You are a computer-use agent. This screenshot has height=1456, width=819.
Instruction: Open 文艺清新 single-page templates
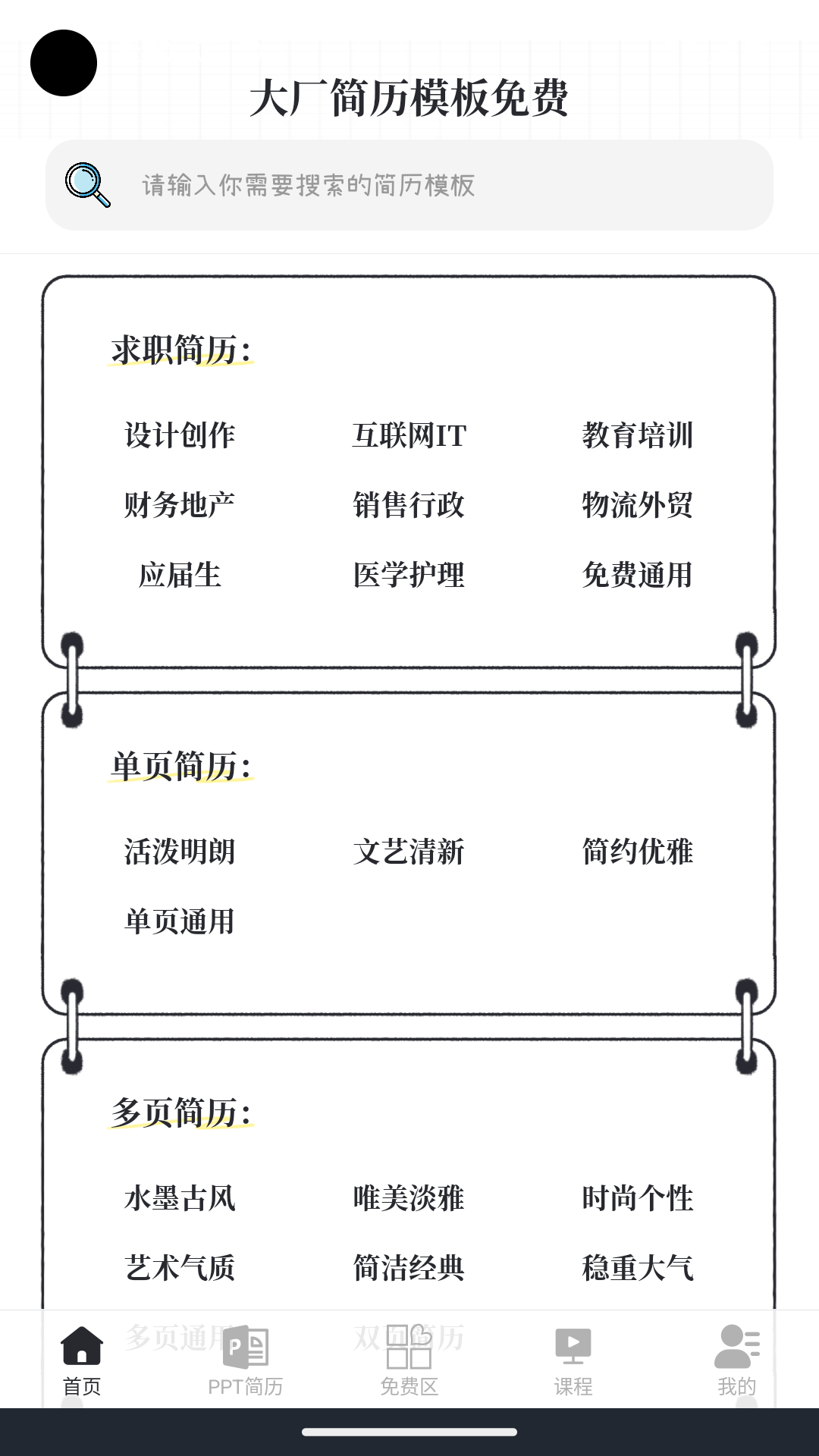point(409,852)
